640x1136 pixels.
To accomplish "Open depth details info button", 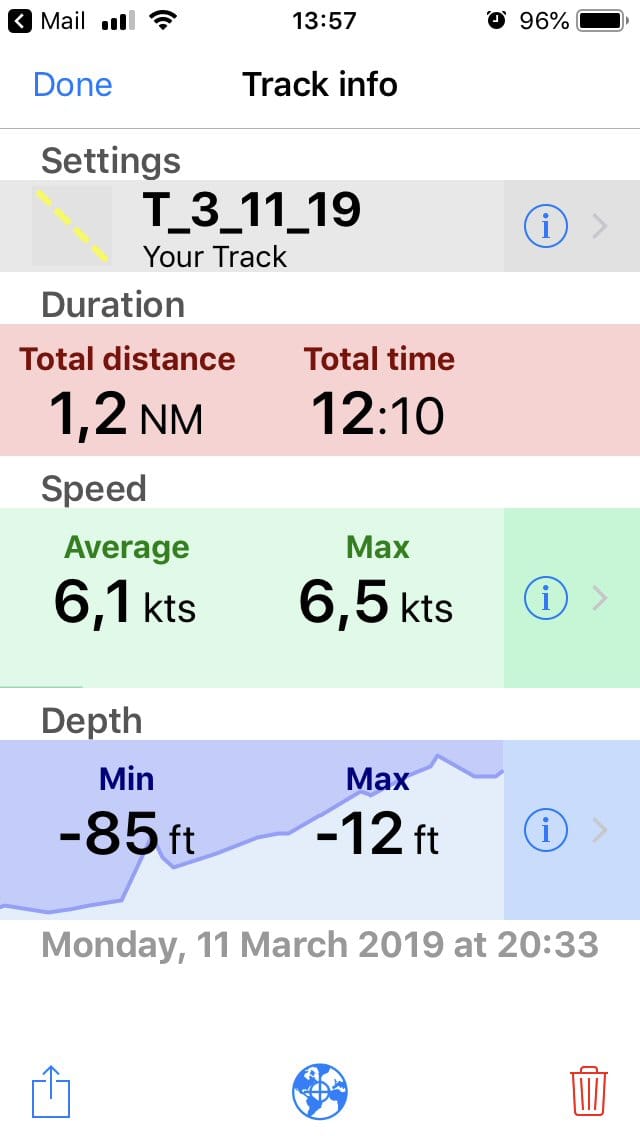I will 545,830.
